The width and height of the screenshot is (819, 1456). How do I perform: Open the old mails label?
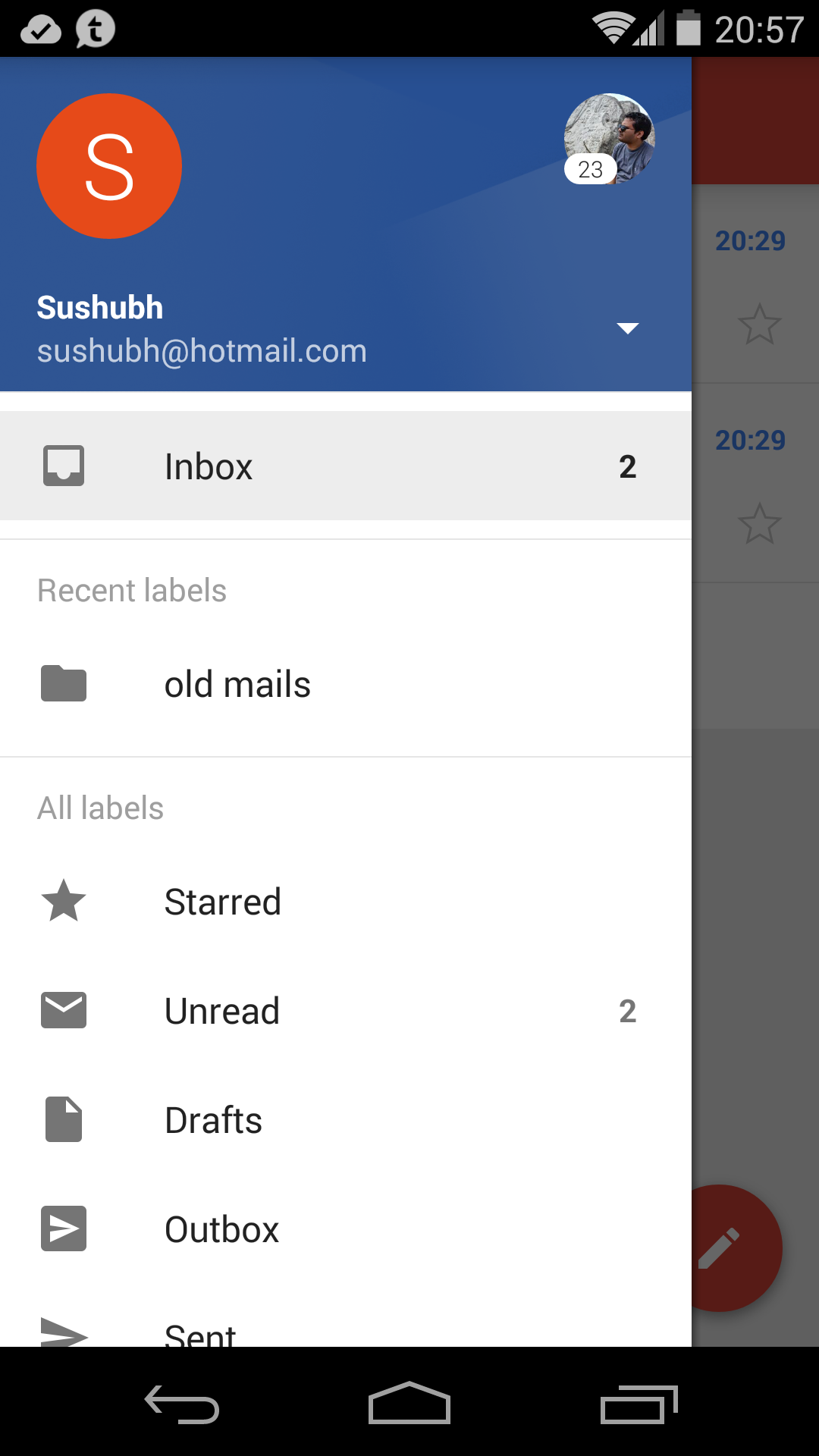(345, 684)
